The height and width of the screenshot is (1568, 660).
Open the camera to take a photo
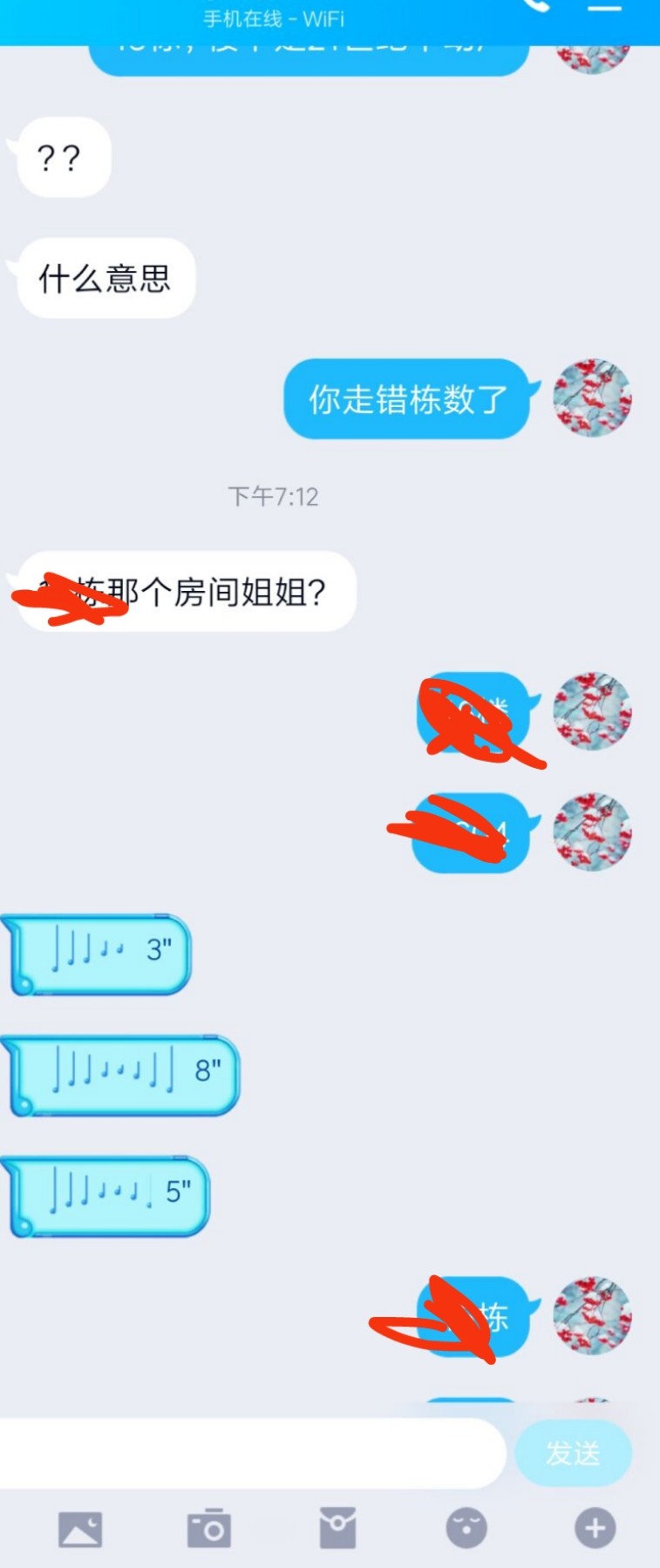209,1529
